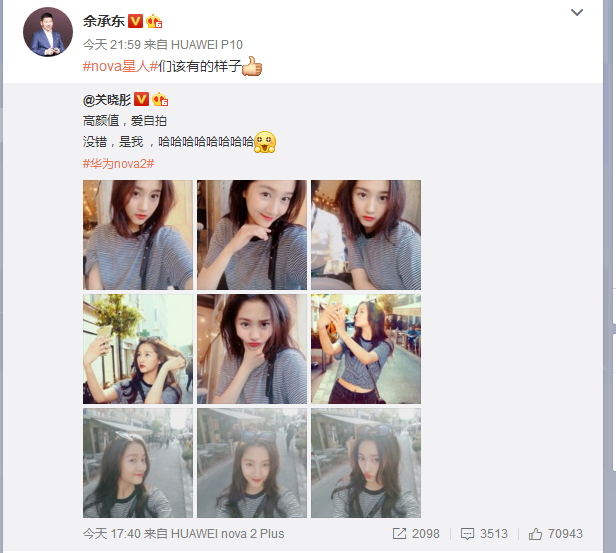The image size is (616, 553).
Task: Open the #nova星人# hashtag
Action: tap(119, 67)
